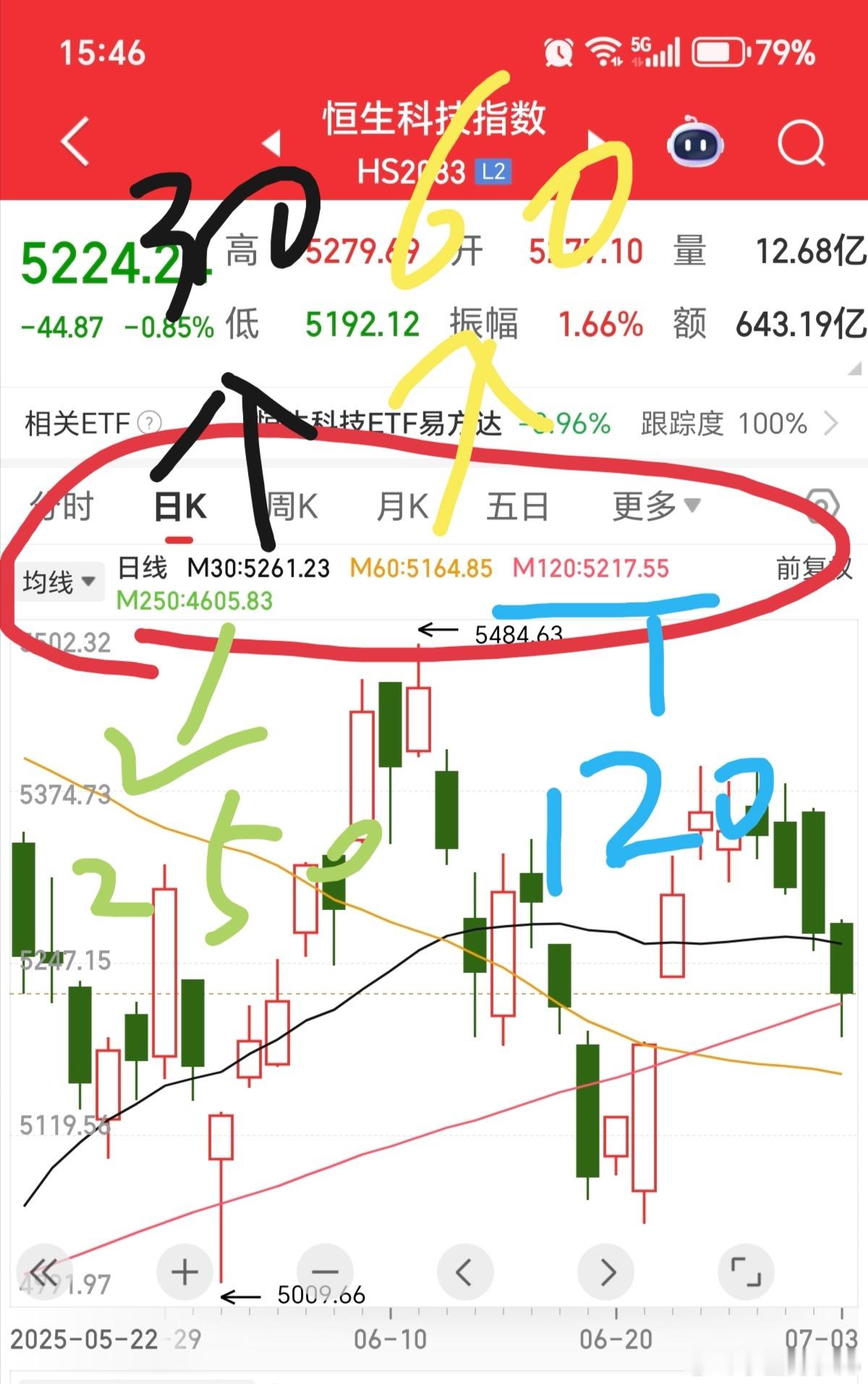This screenshot has width=868, height=1384.
Task: Zoom out chart using minus icon
Action: pyautogui.click(x=324, y=1271)
